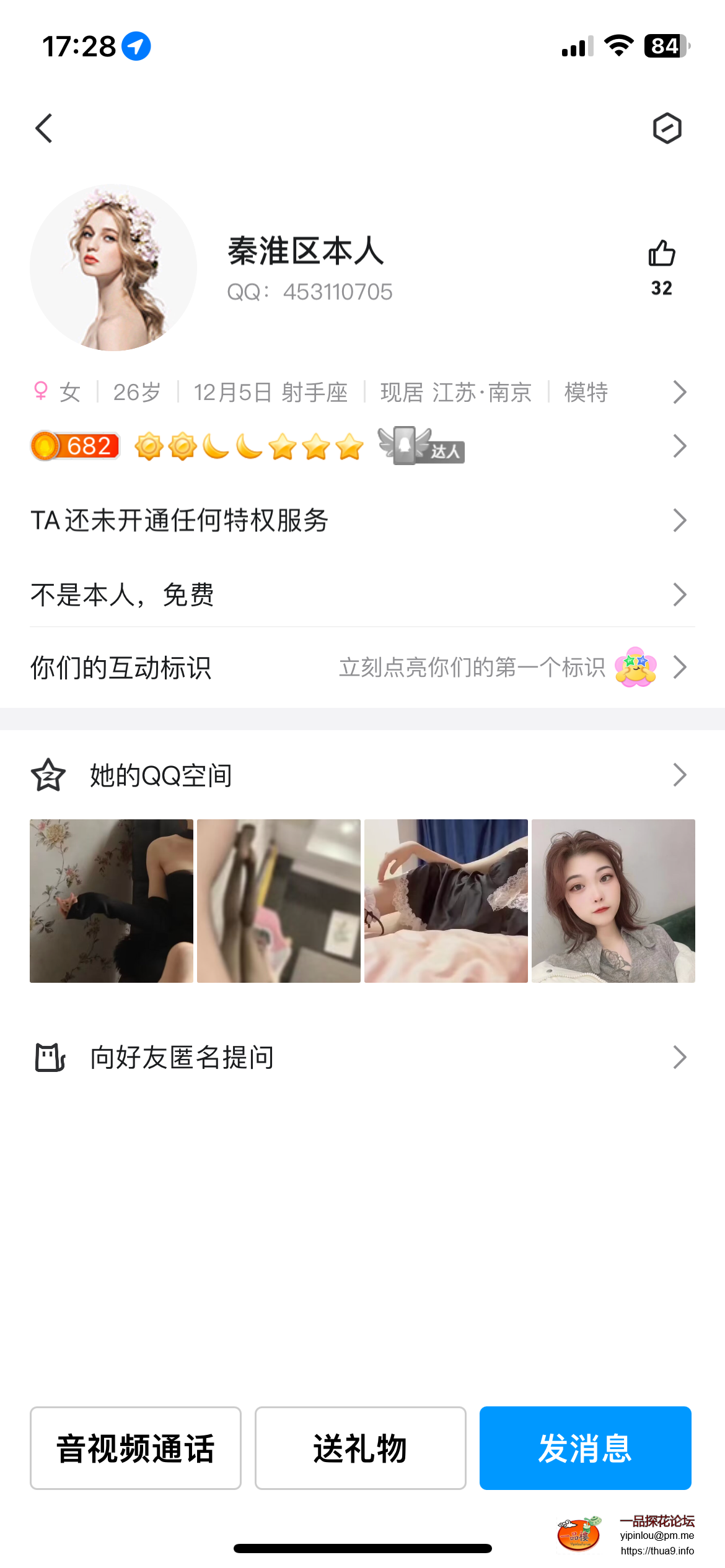Screen dimensions: 725x1568
Task: Open the blurry second QQ空间 photo
Action: (279, 901)
